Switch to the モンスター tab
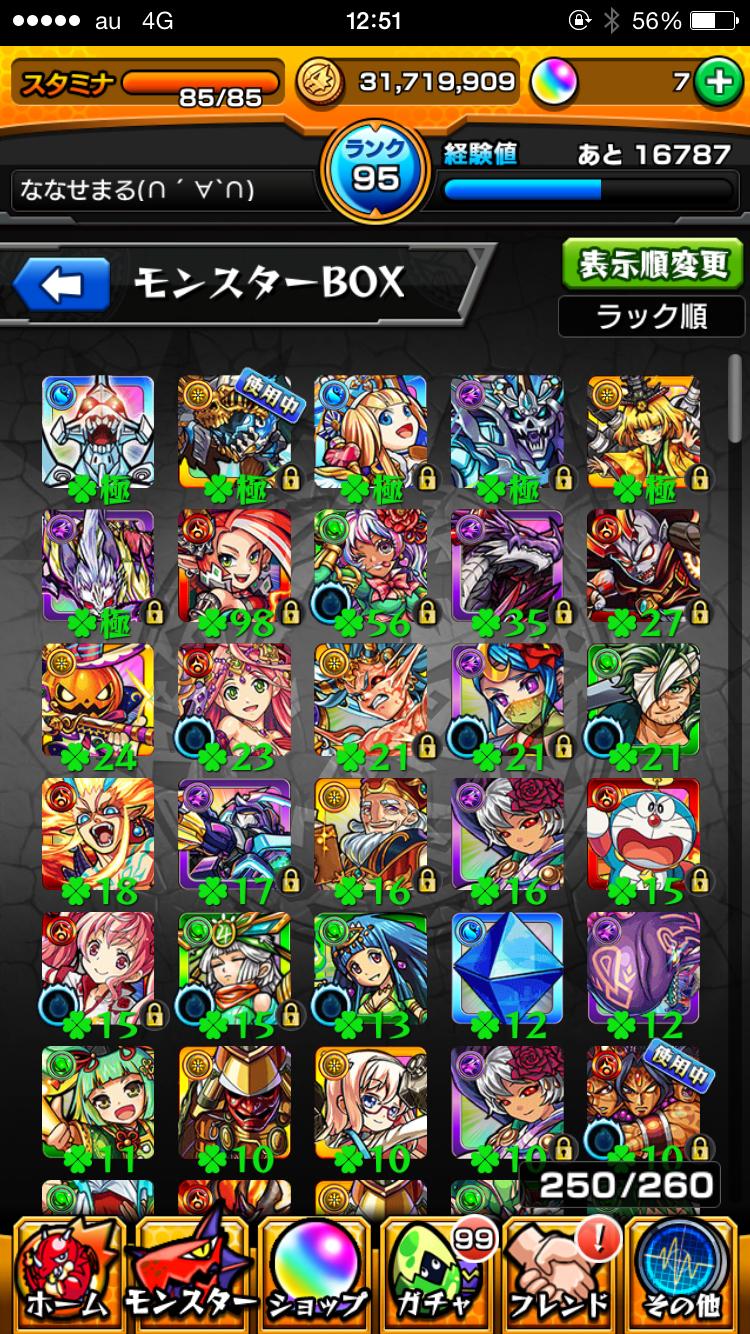750x1334 pixels. (190, 1269)
